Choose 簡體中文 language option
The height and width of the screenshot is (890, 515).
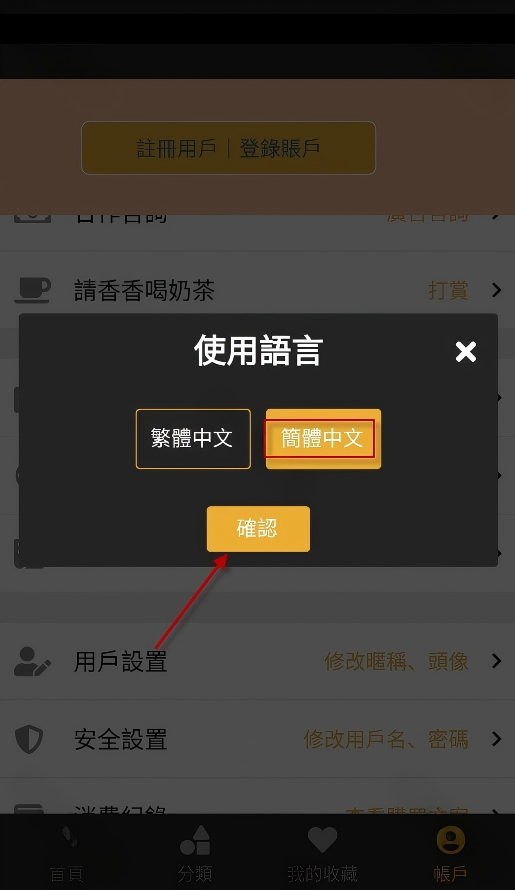click(323, 439)
